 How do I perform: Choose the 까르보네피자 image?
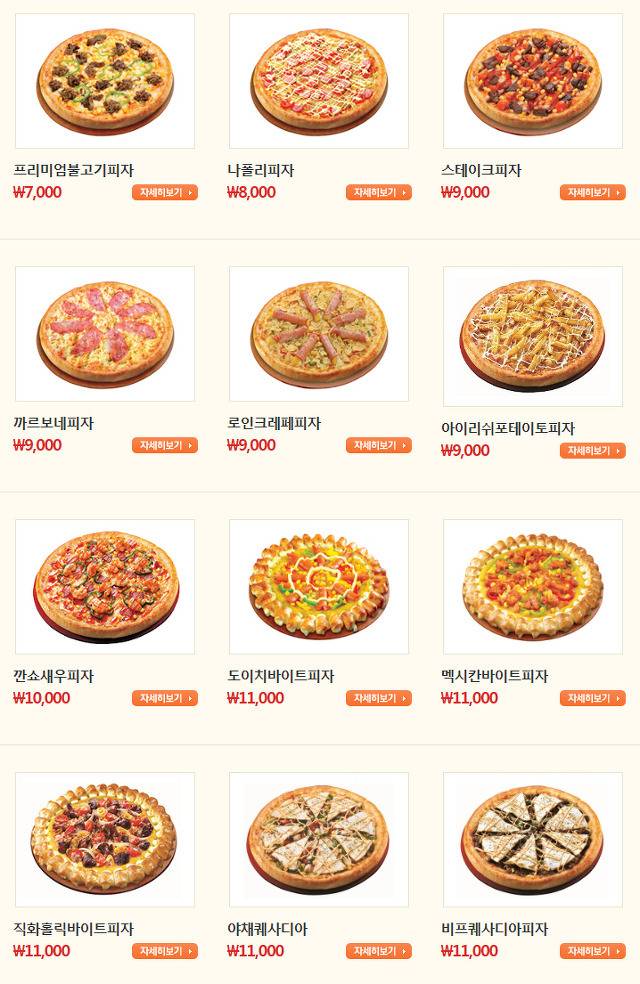click(105, 334)
